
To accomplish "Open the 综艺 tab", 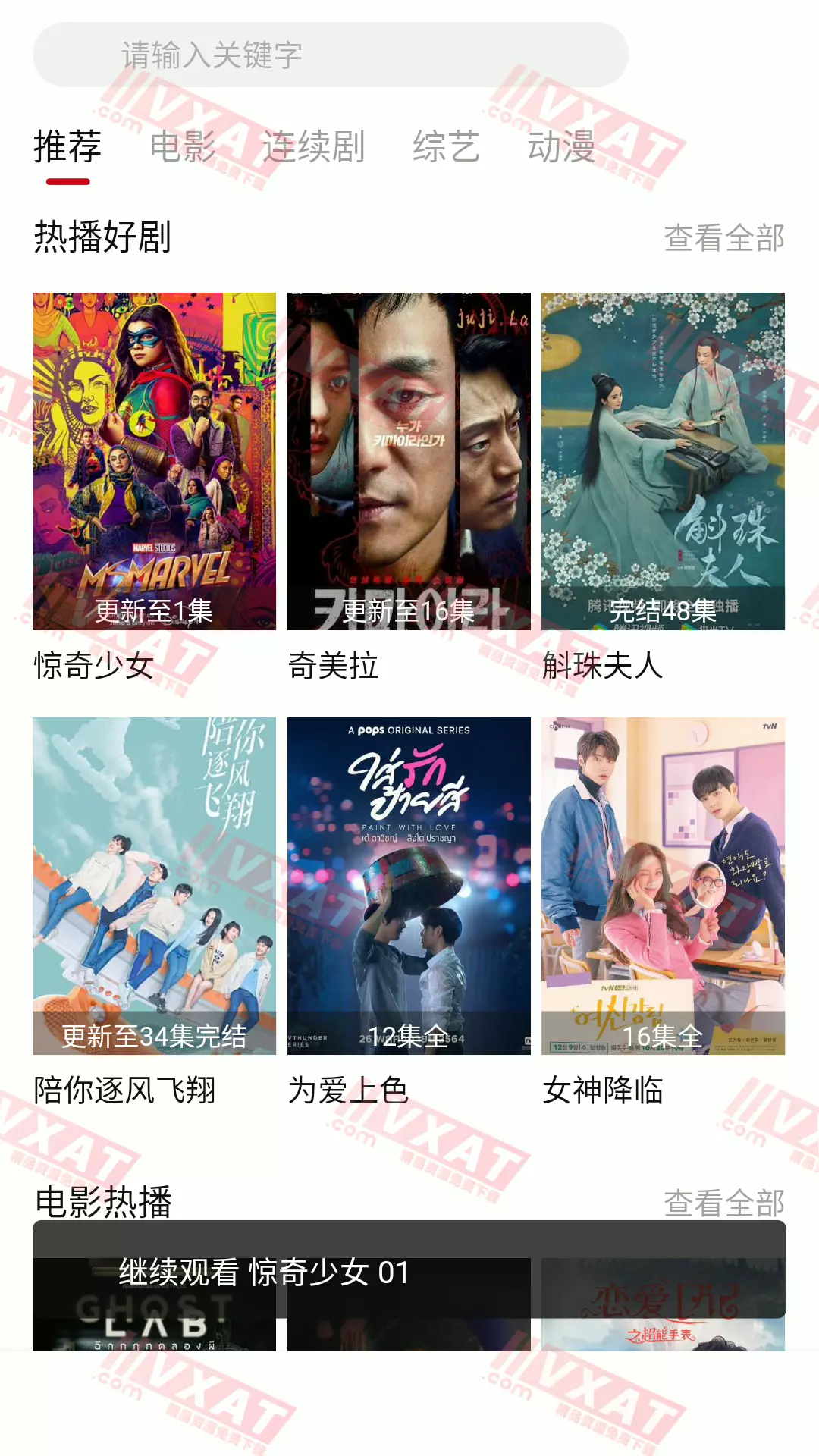I will pyautogui.click(x=446, y=147).
